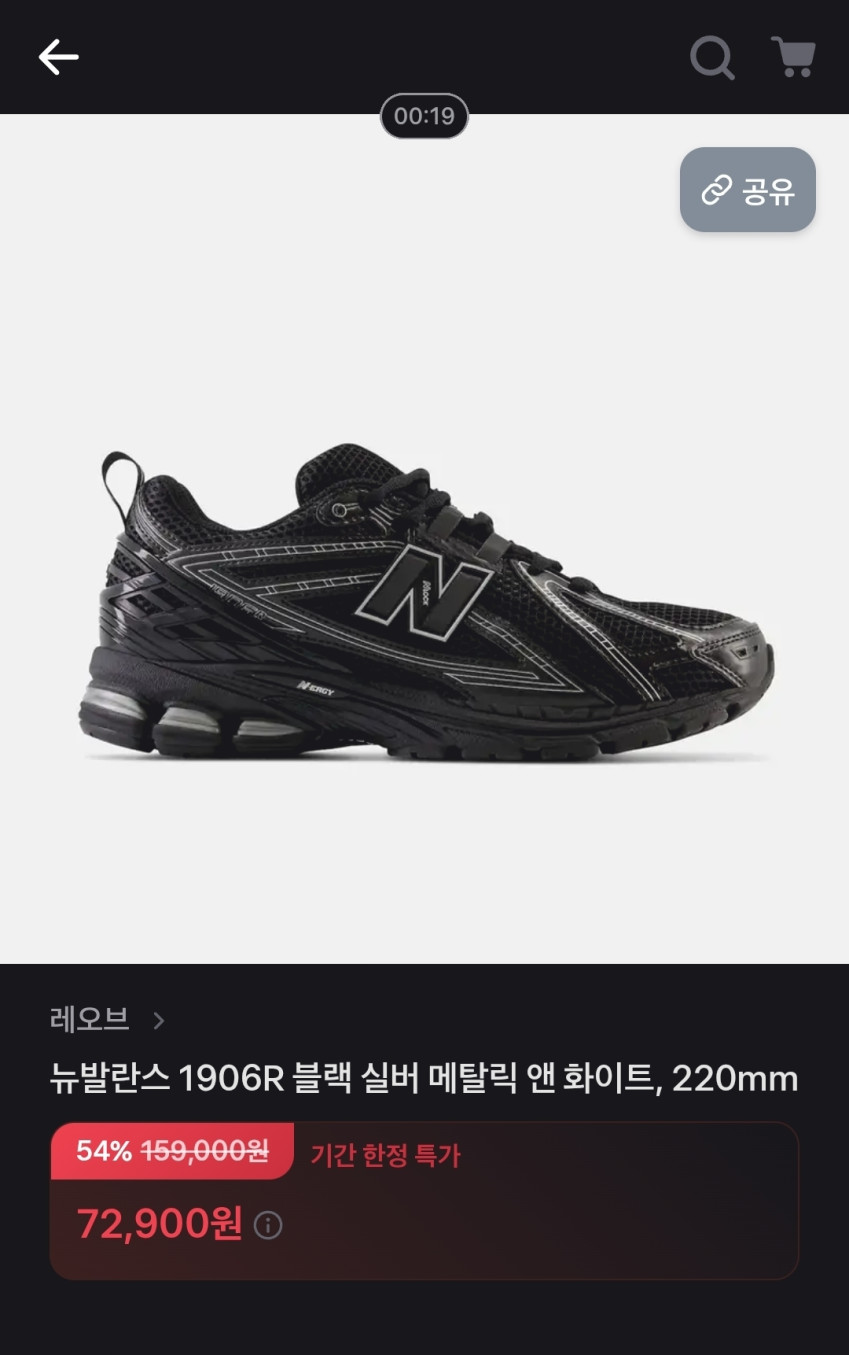Open the 레오브 seller page link
The width and height of the screenshot is (849, 1355).
(x=105, y=1020)
